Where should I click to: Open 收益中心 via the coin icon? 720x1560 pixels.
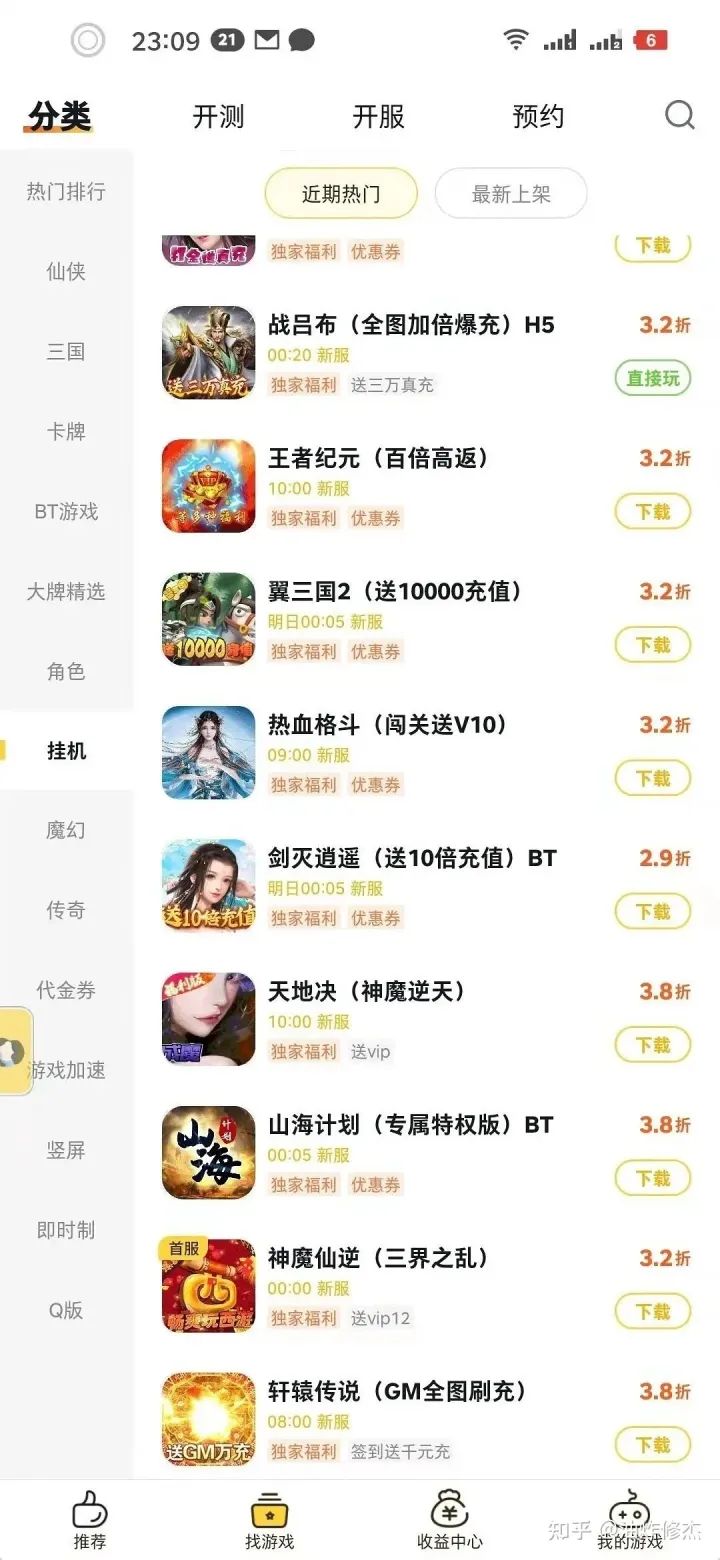coord(450,1507)
